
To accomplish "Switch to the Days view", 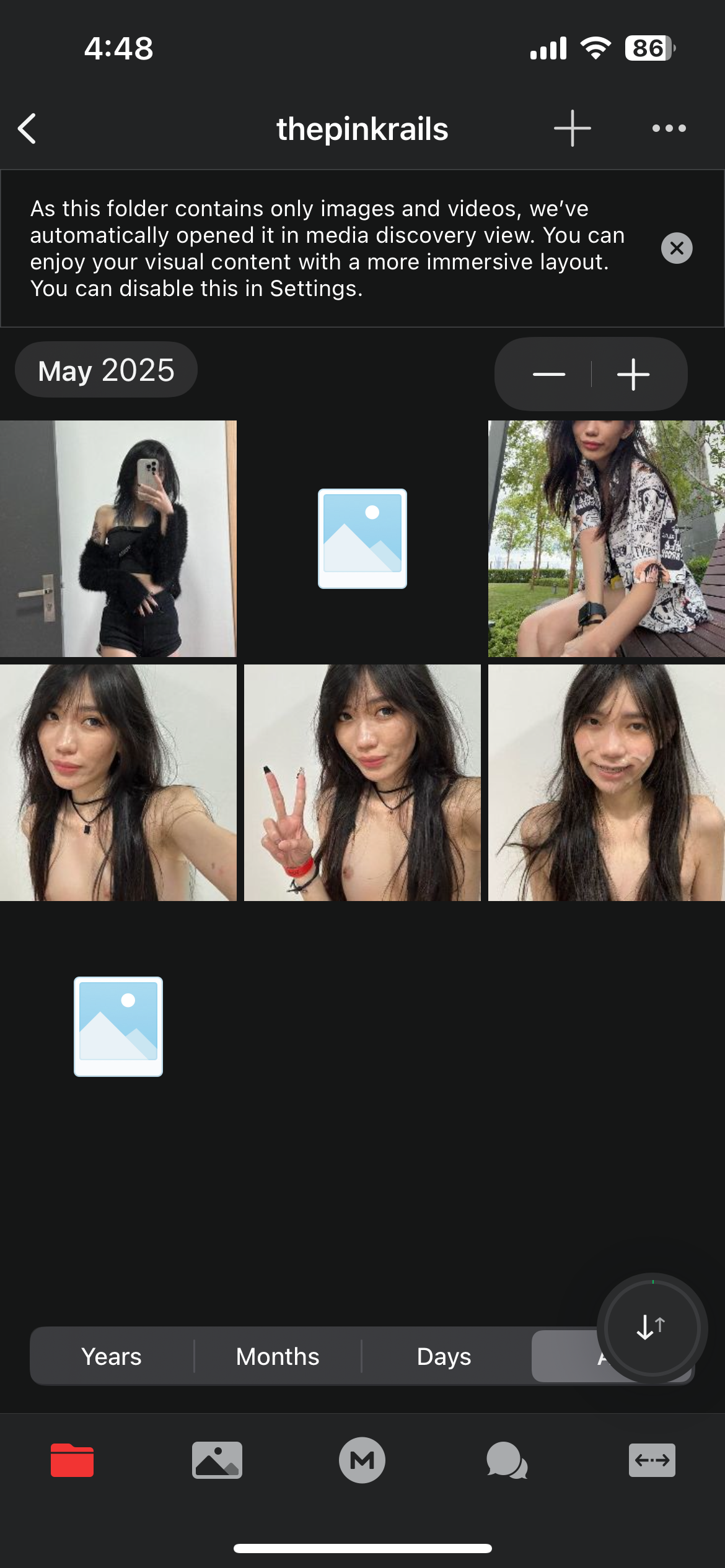I will (x=444, y=1356).
